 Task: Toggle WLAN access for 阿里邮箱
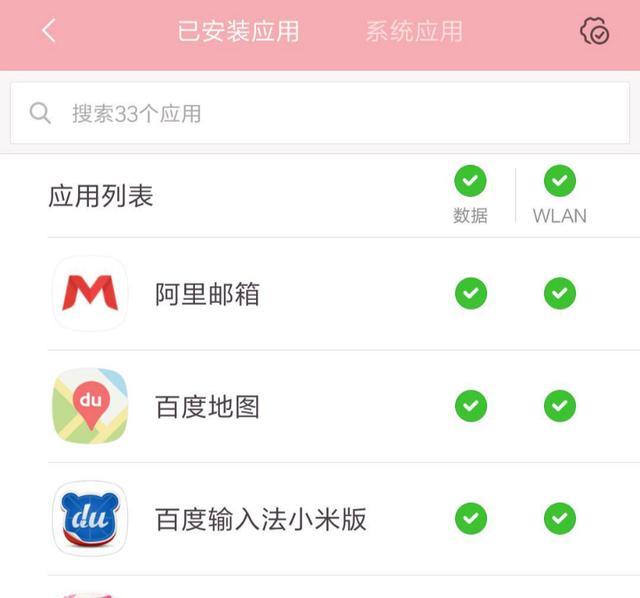559,294
